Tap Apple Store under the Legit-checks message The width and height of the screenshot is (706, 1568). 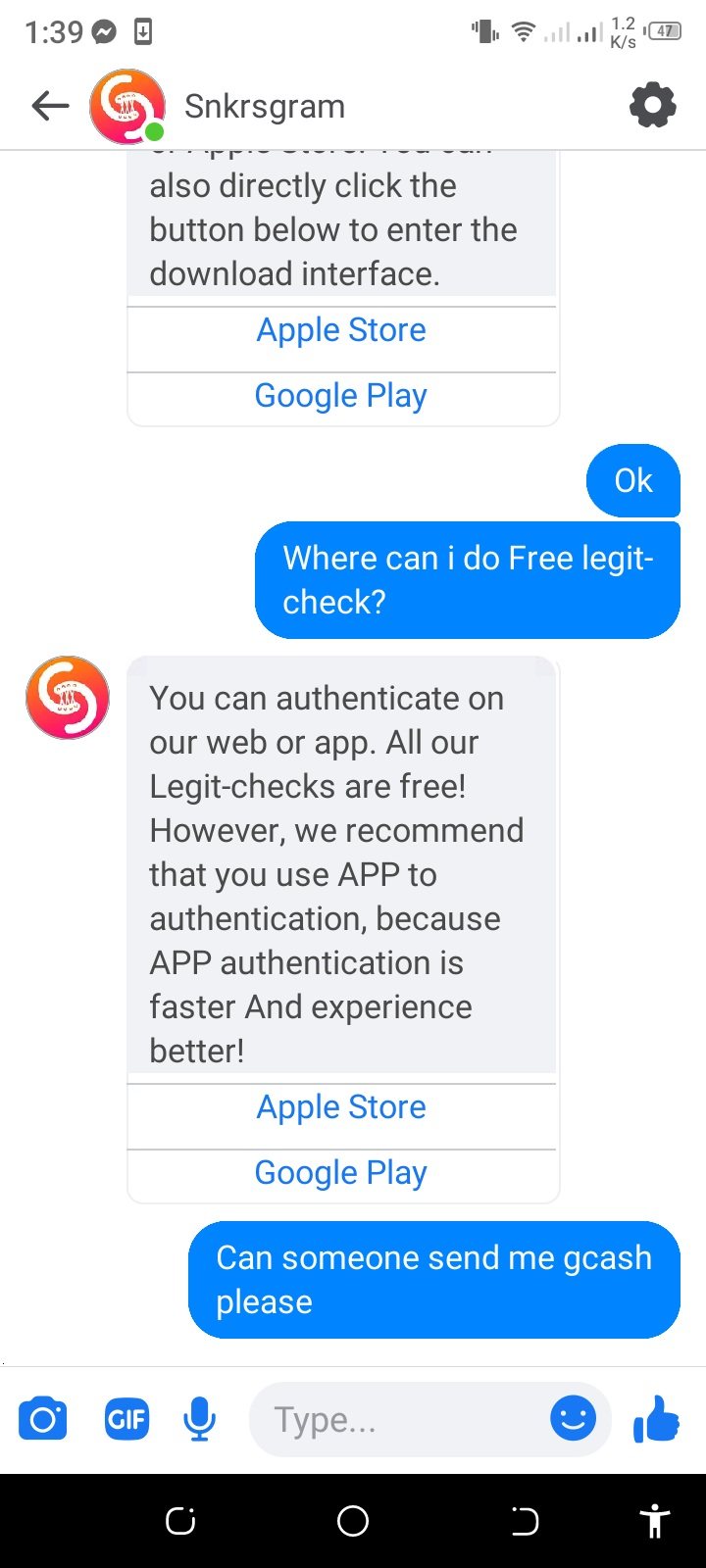341,1107
